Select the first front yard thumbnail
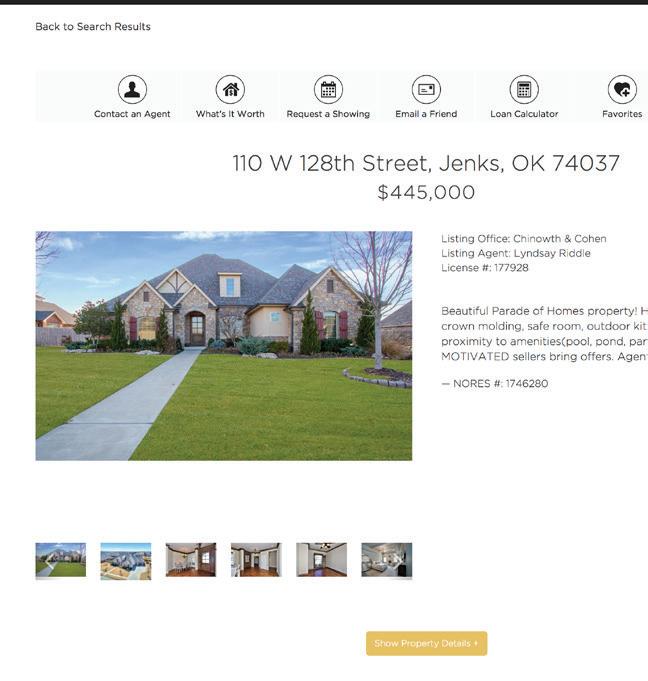 click(x=60, y=560)
